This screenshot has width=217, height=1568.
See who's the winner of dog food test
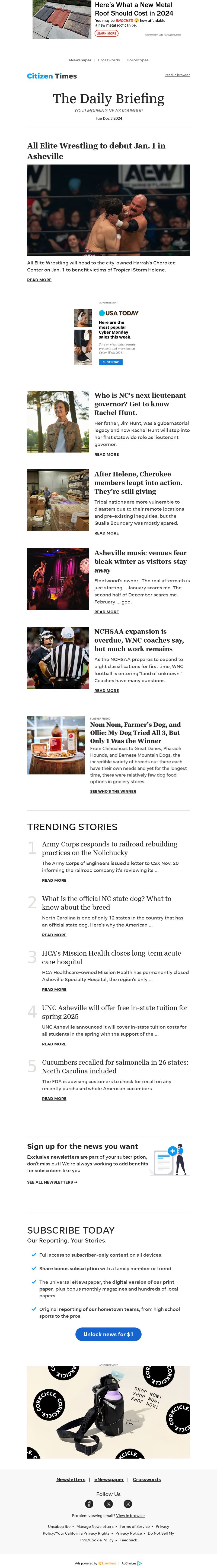[x=113, y=791]
